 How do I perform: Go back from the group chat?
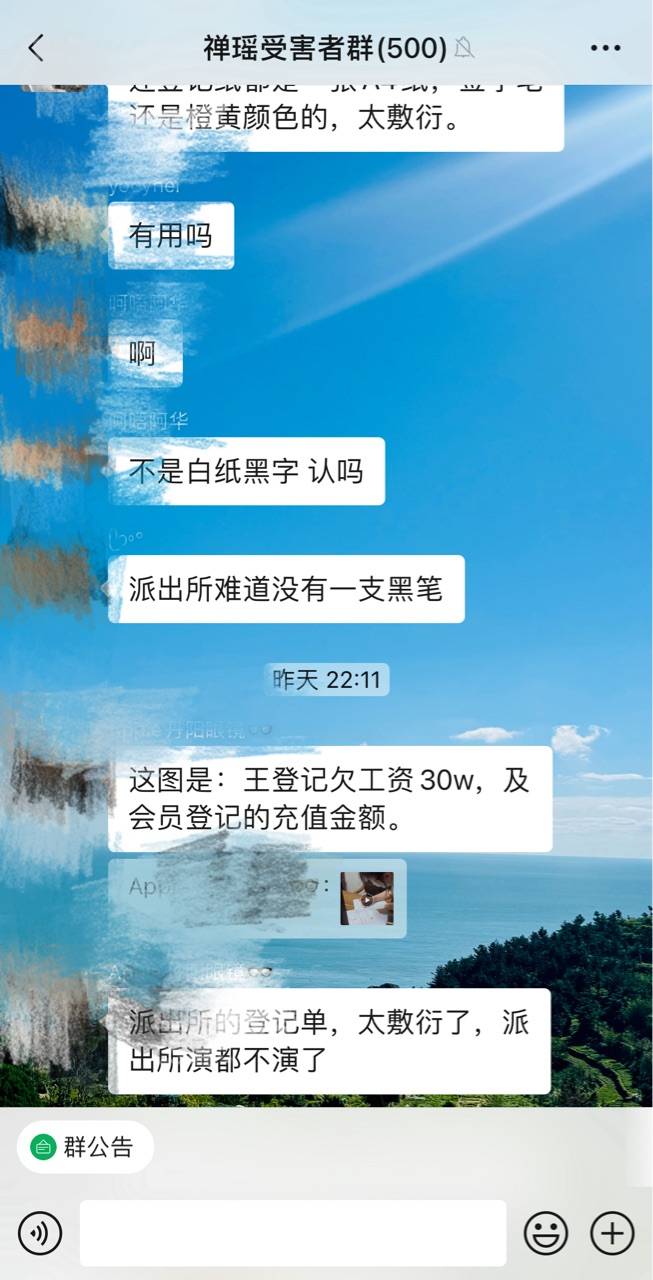coord(36,47)
